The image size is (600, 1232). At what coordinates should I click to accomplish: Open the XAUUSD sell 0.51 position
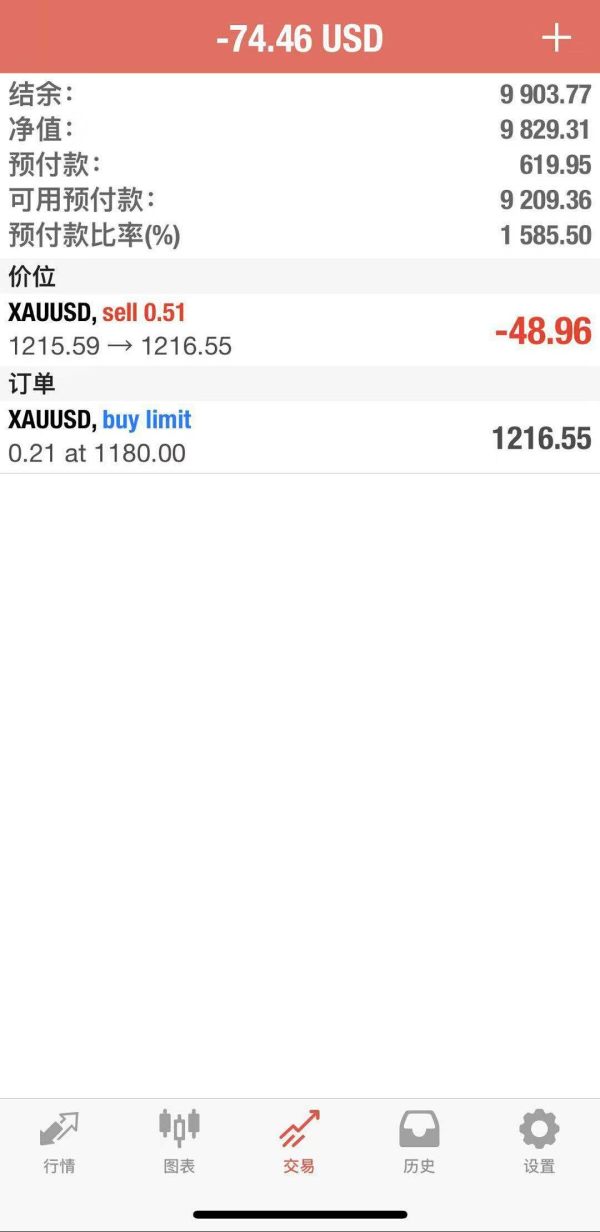(x=300, y=330)
